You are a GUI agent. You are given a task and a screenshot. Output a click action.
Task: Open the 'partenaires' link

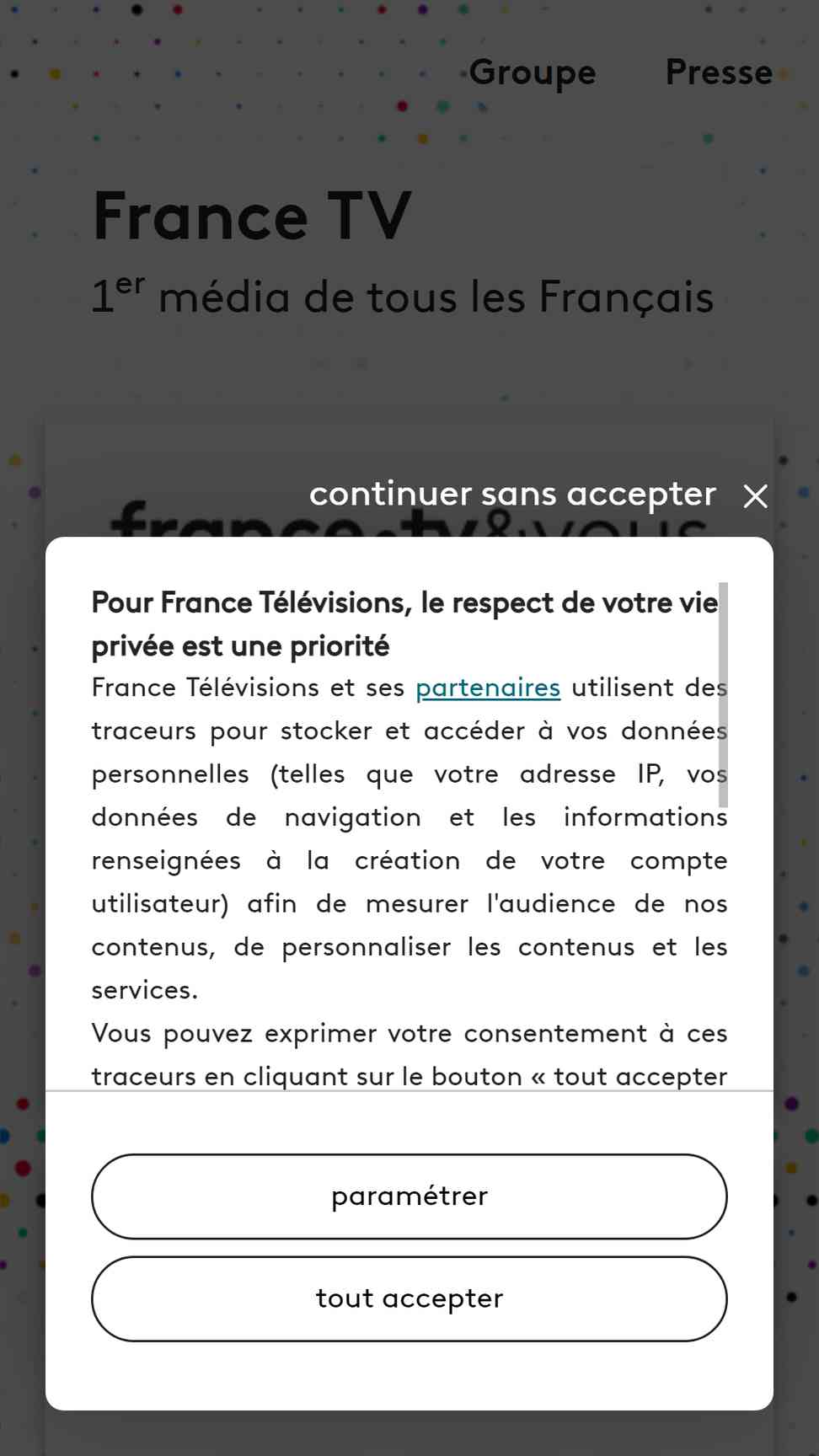click(488, 688)
